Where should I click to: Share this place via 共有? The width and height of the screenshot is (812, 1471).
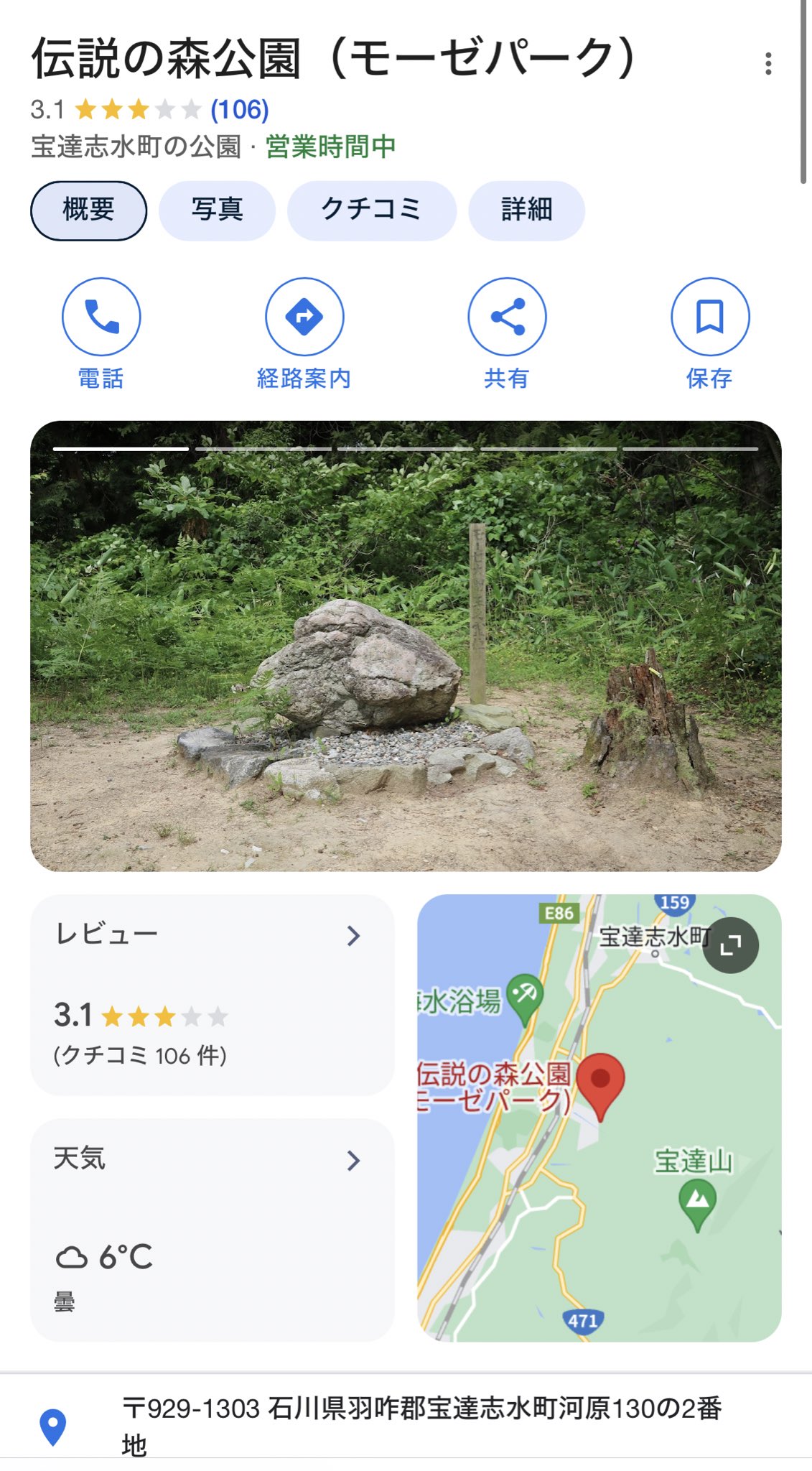[507, 317]
